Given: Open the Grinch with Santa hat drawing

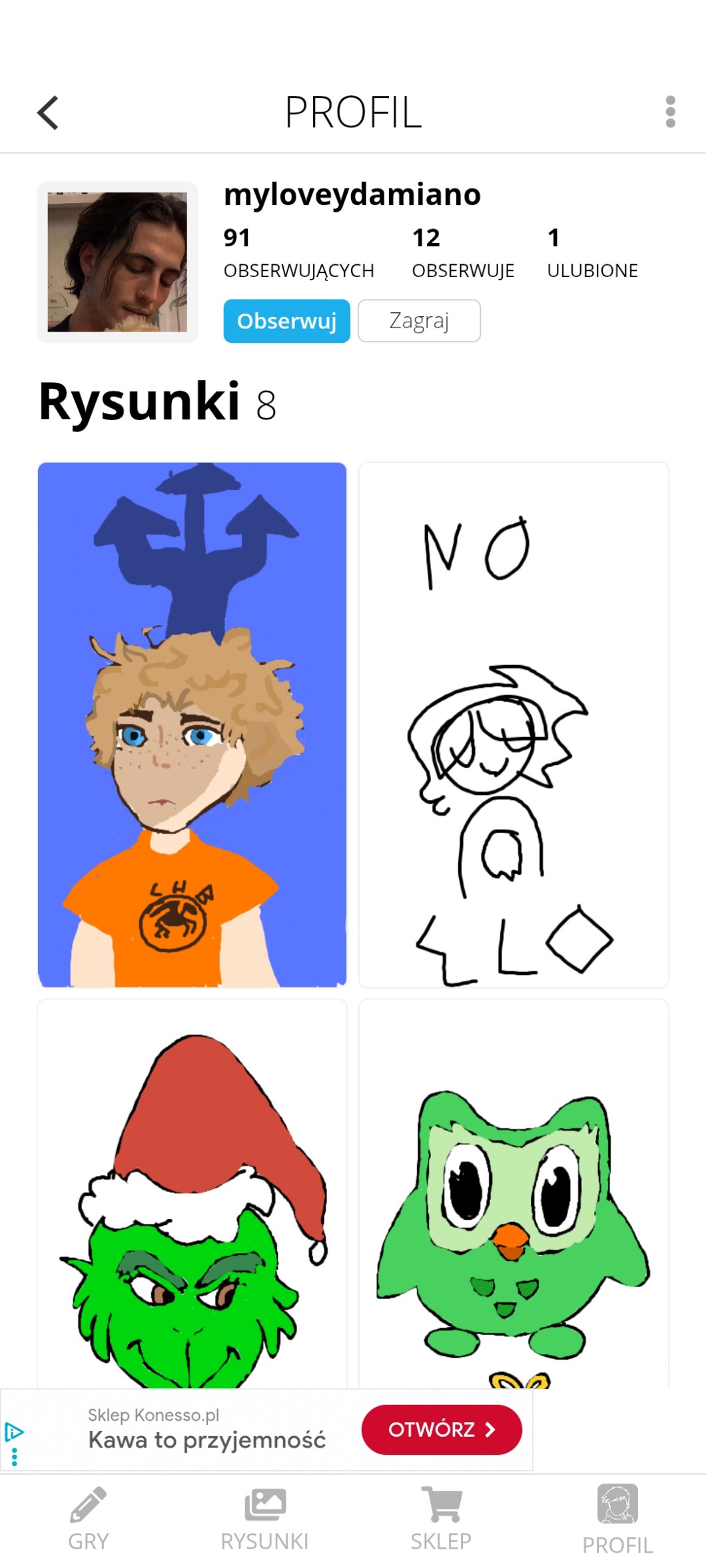Looking at the screenshot, I should (192, 1192).
